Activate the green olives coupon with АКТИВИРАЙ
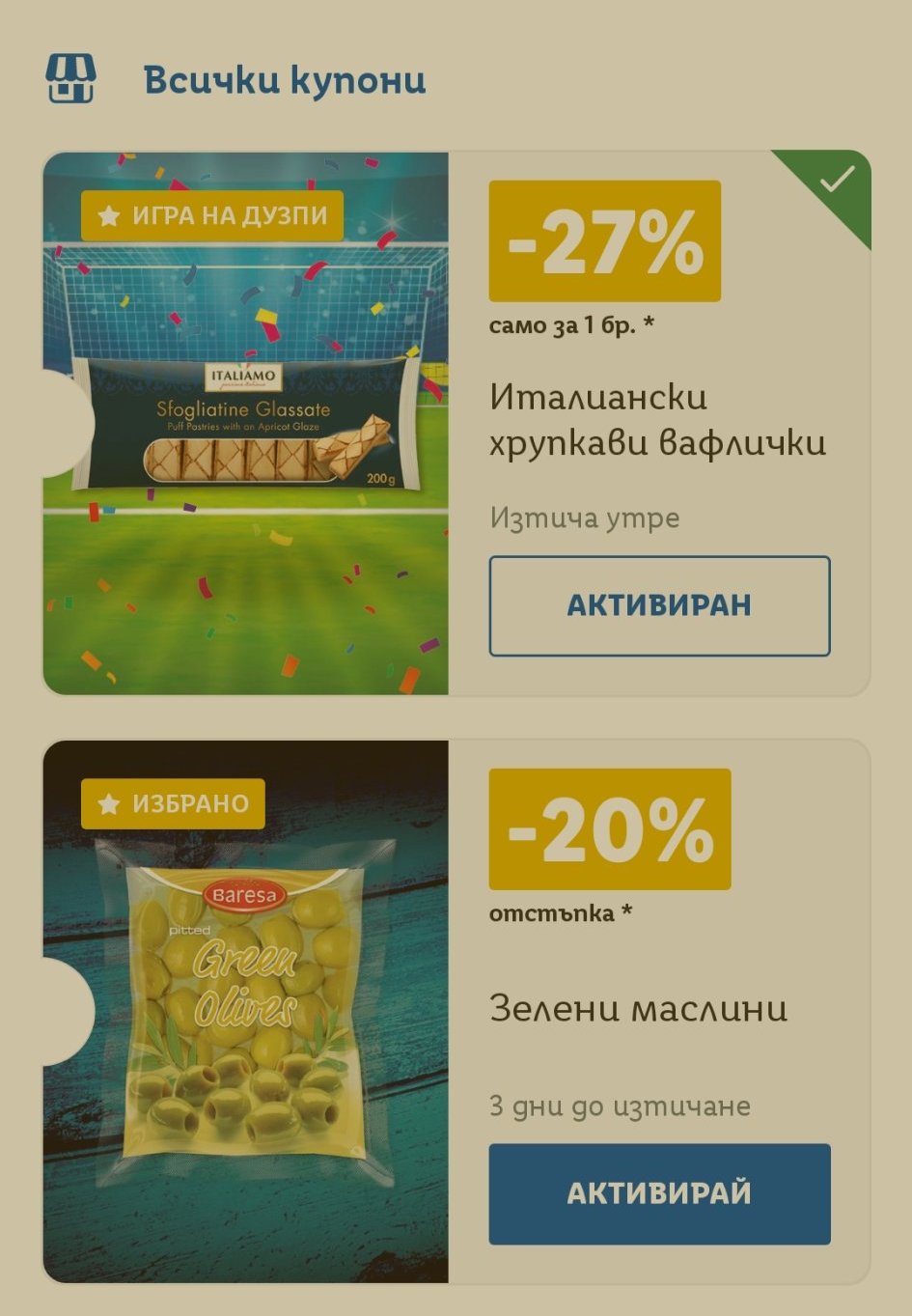The width and height of the screenshot is (912, 1316). [x=659, y=1194]
